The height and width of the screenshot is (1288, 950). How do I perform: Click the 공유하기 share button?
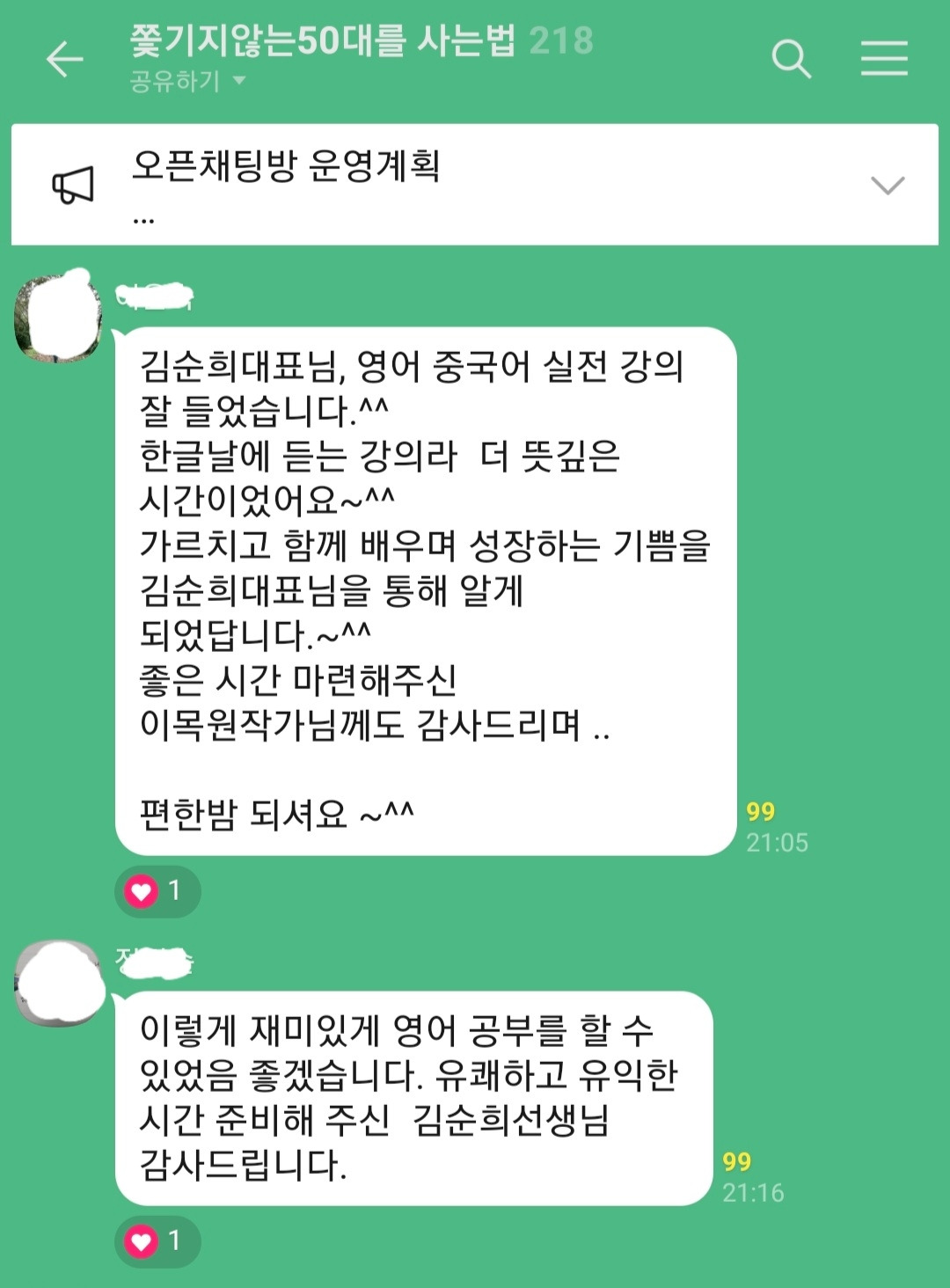(176, 82)
